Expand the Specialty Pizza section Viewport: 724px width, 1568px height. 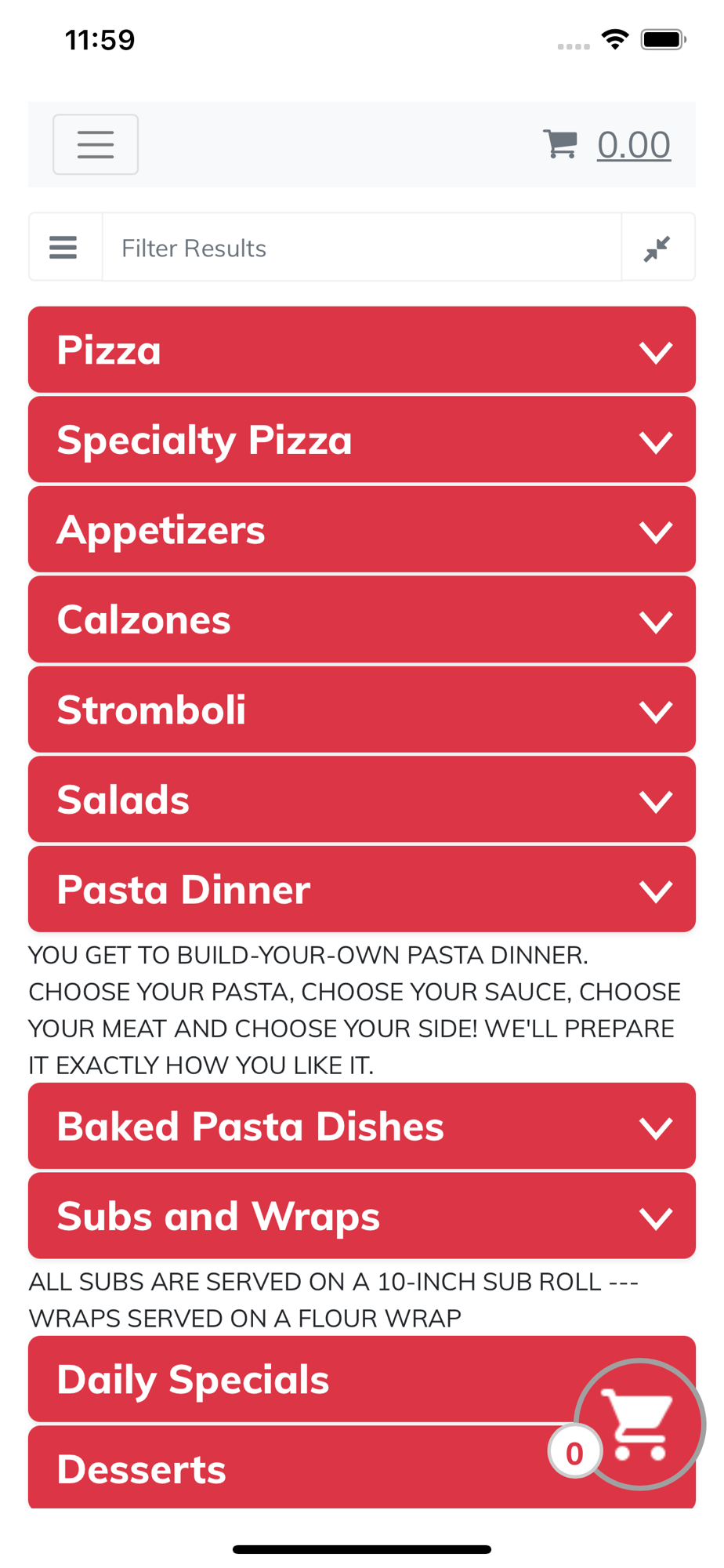click(362, 440)
